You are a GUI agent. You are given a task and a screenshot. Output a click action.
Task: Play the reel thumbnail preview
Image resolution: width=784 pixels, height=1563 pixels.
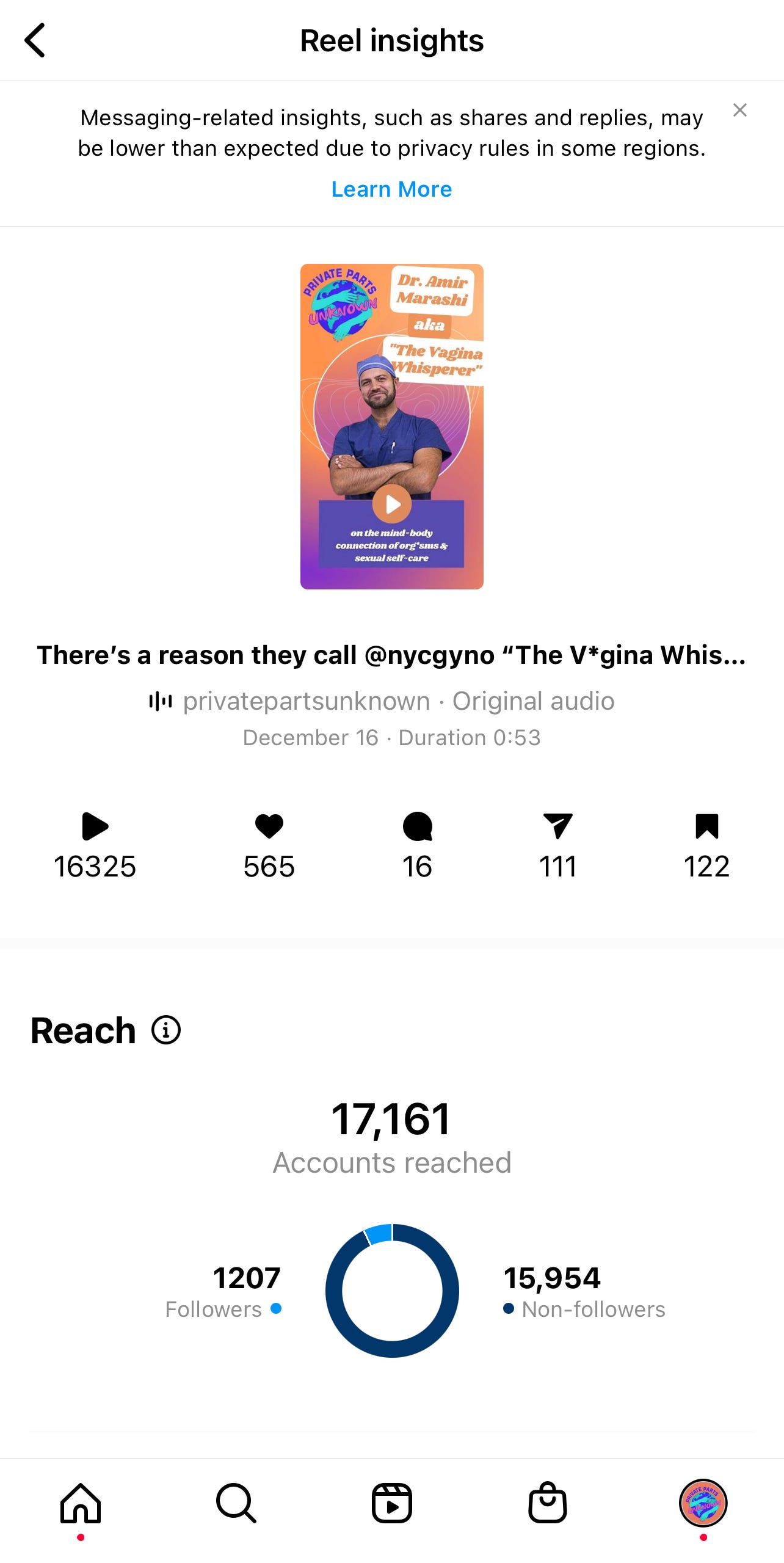tap(391, 504)
